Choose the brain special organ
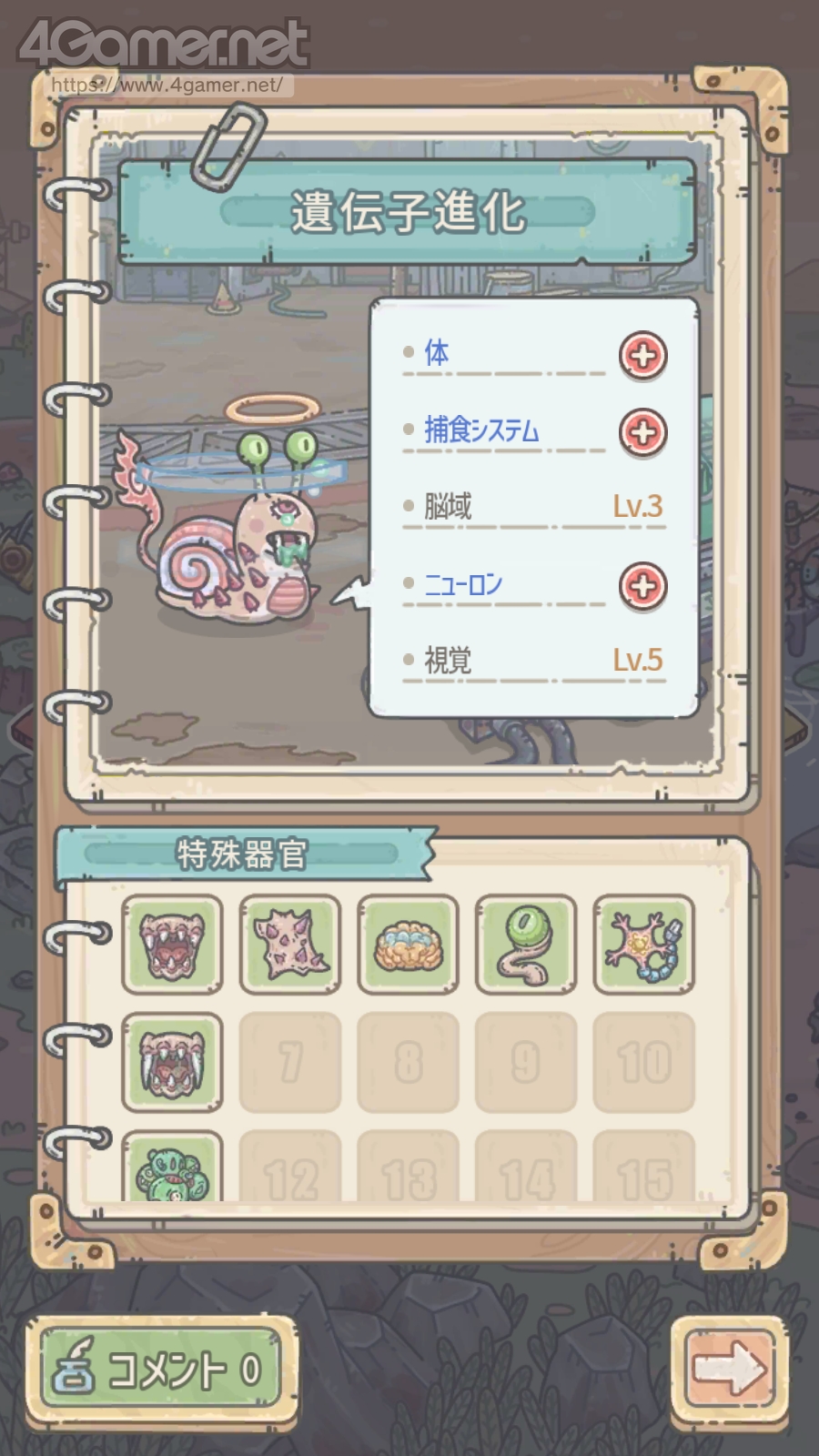 (408, 944)
